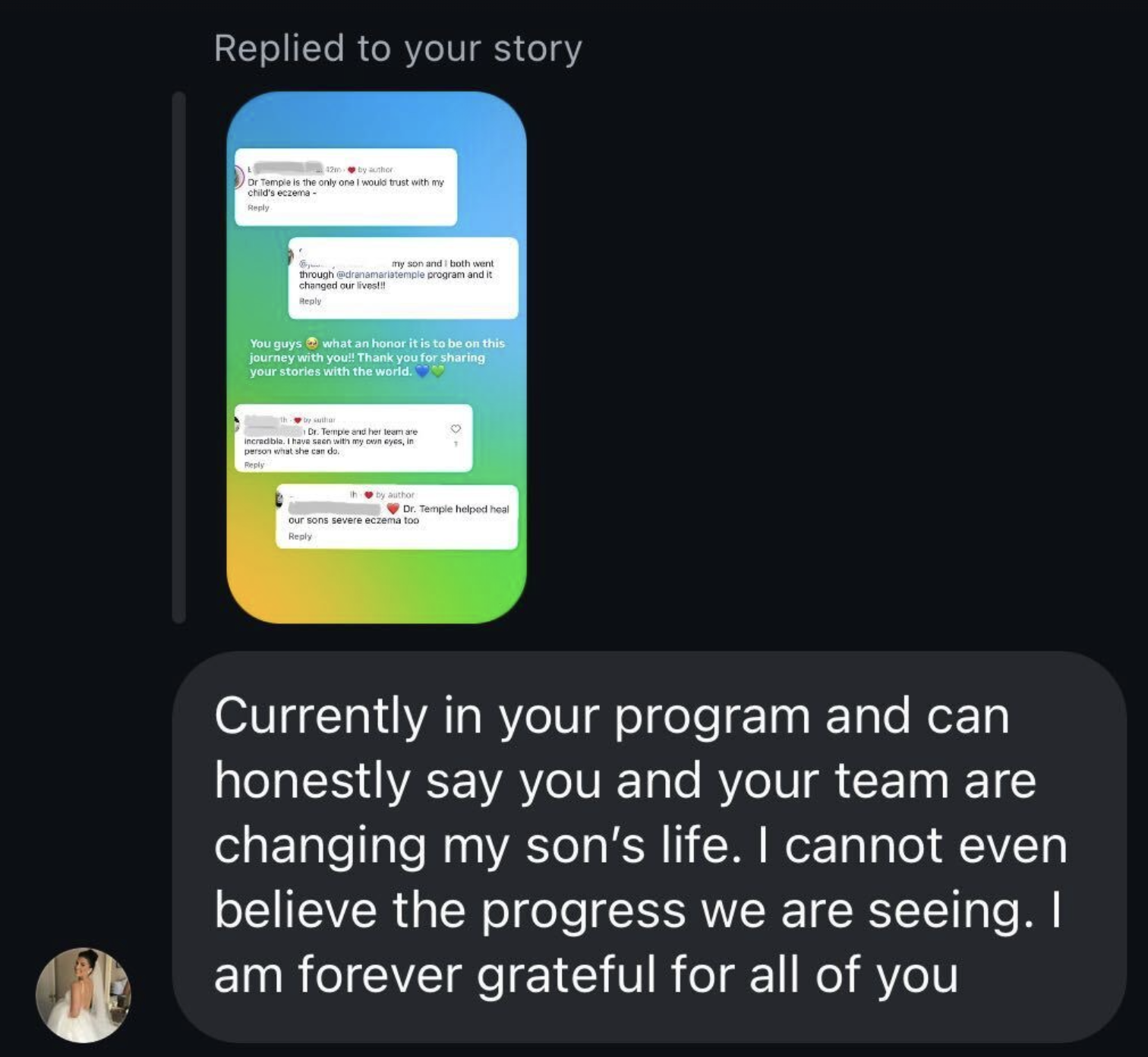View the sender's profile picture
This screenshot has width=1148, height=1057.
[84, 995]
